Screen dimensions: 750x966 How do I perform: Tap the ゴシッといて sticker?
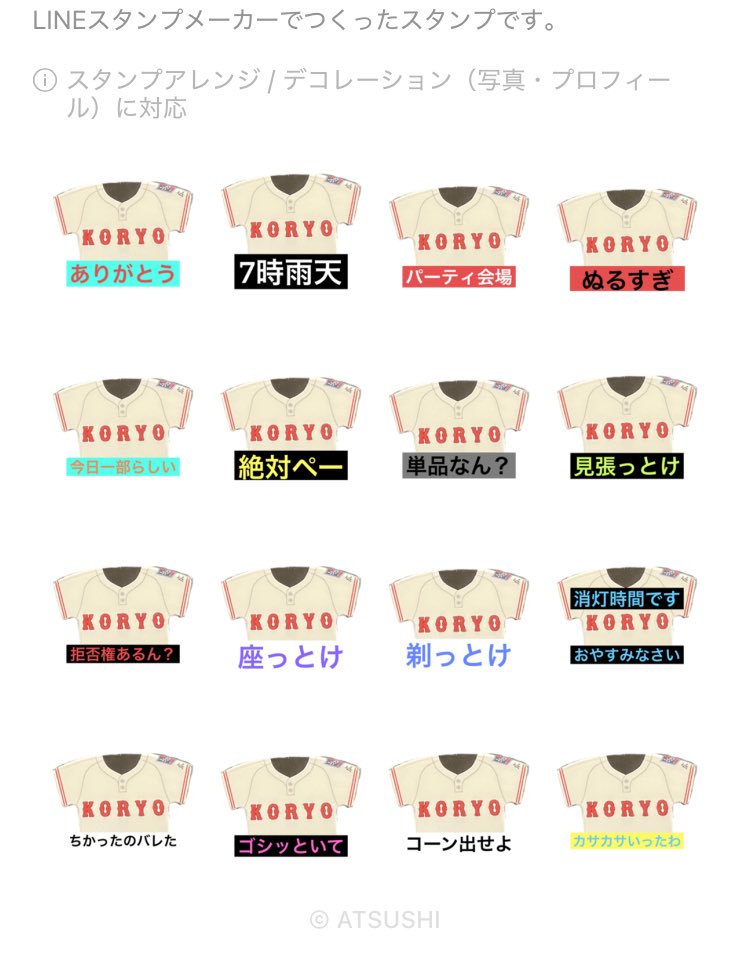click(x=291, y=806)
